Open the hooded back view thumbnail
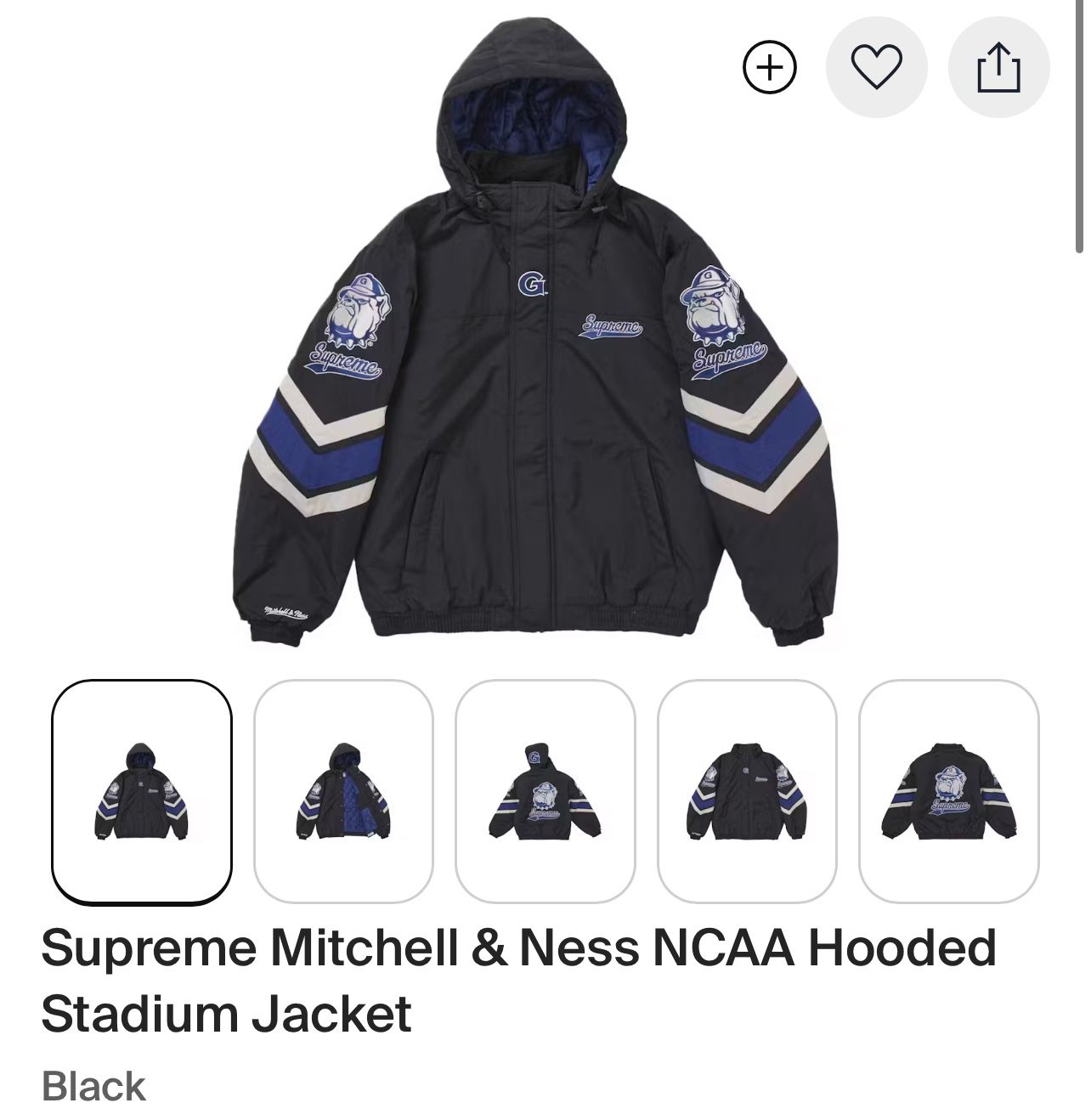Image resolution: width=1091 pixels, height=1120 pixels. [545, 791]
